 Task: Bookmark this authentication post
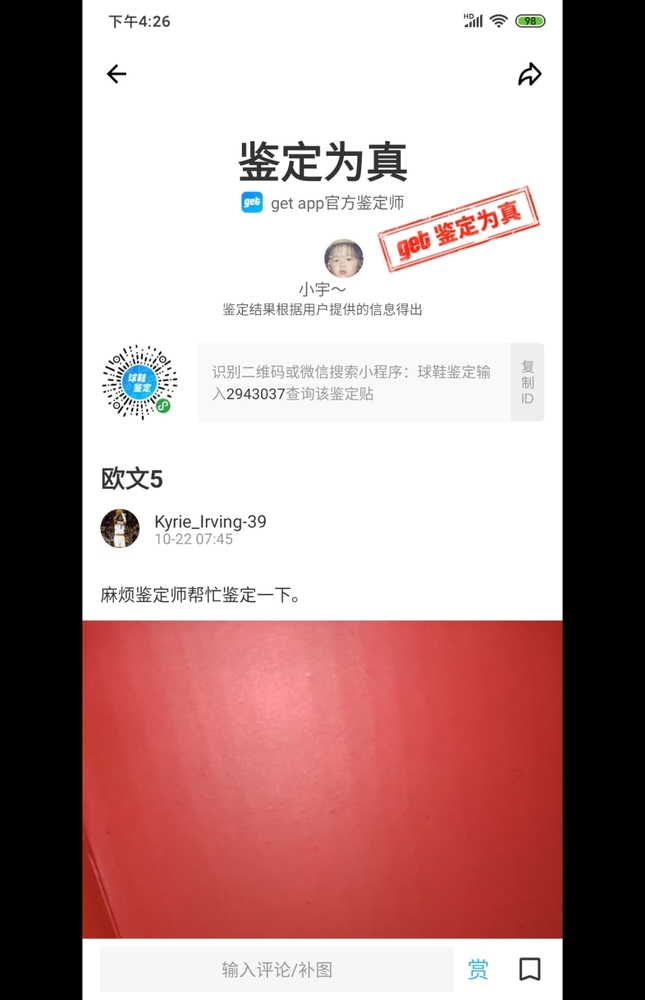[x=530, y=969]
